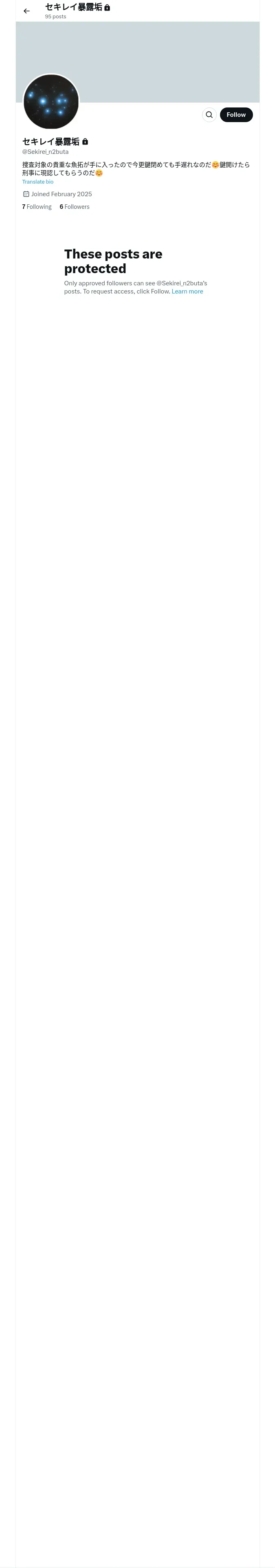This screenshot has width=275, height=1568.
Task: View the 7 Following list
Action: click(37, 207)
